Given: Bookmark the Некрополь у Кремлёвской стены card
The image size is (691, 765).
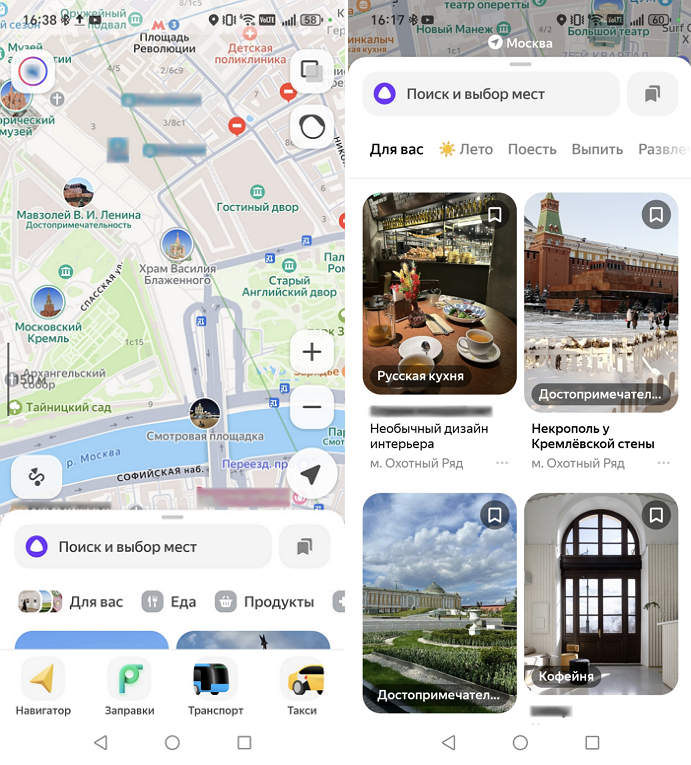Looking at the screenshot, I should [x=656, y=214].
